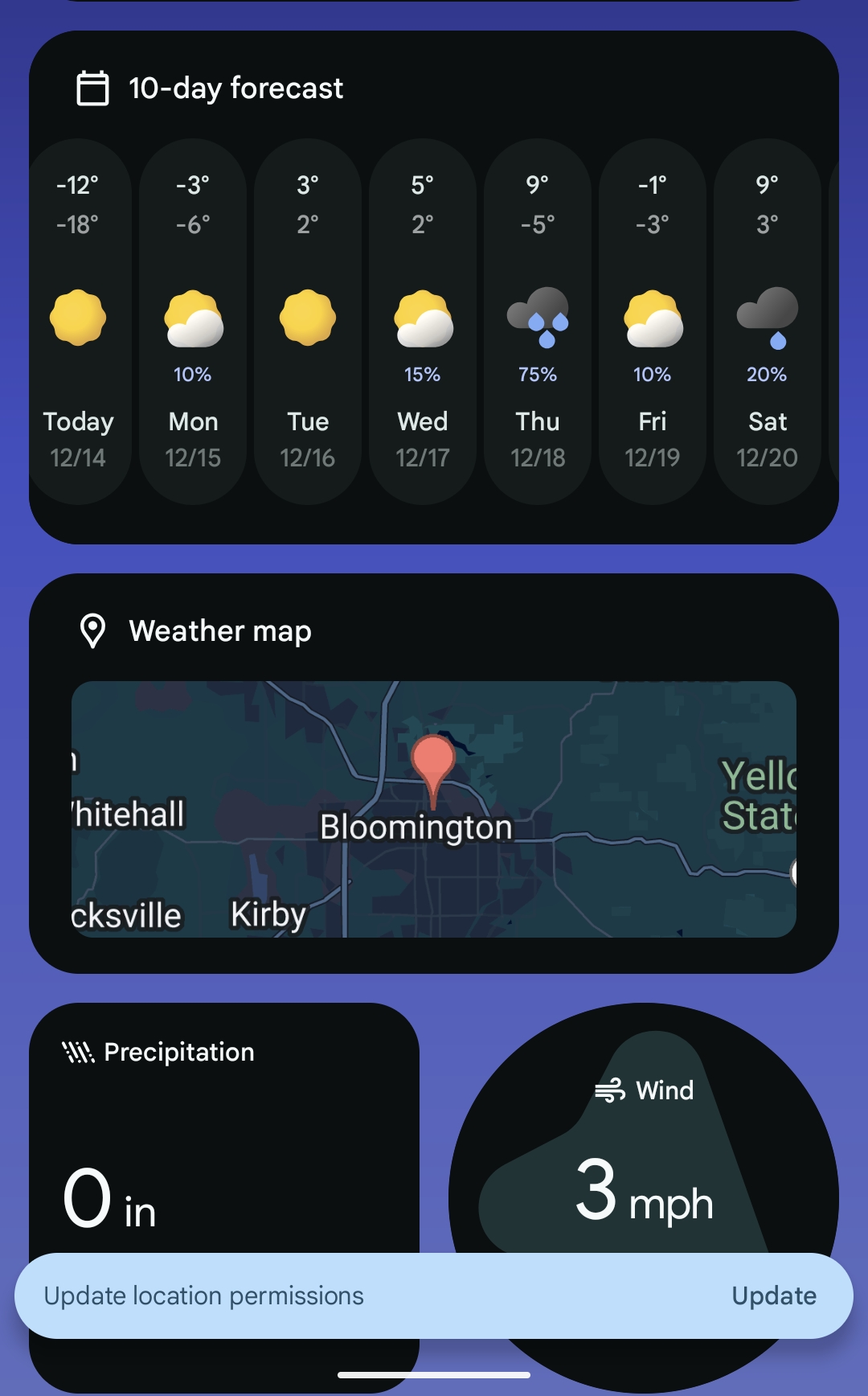
Task: Open today's 12/14 forecast details
Action: [x=79, y=322]
